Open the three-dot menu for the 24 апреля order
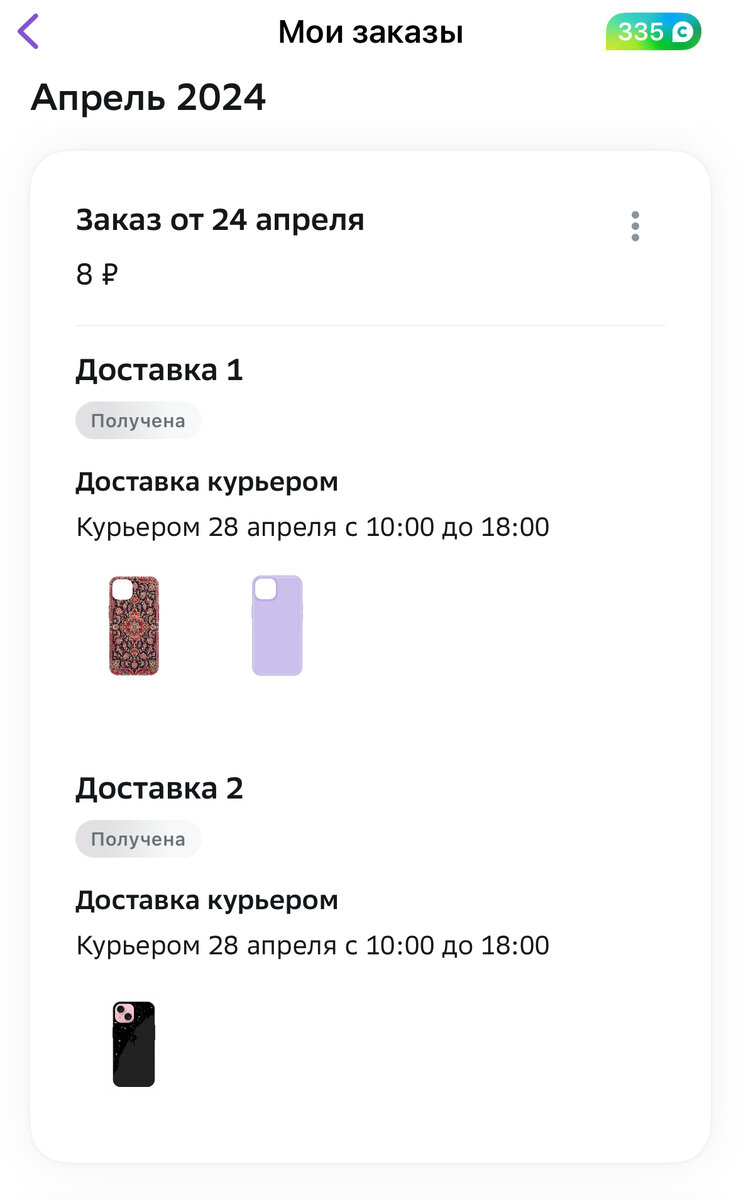The image size is (741, 1200). pos(635,226)
